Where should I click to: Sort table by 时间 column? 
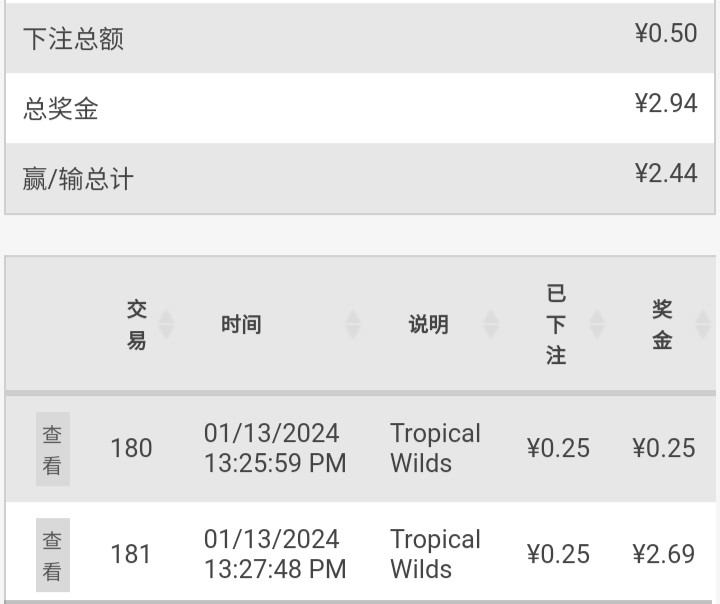tap(241, 324)
